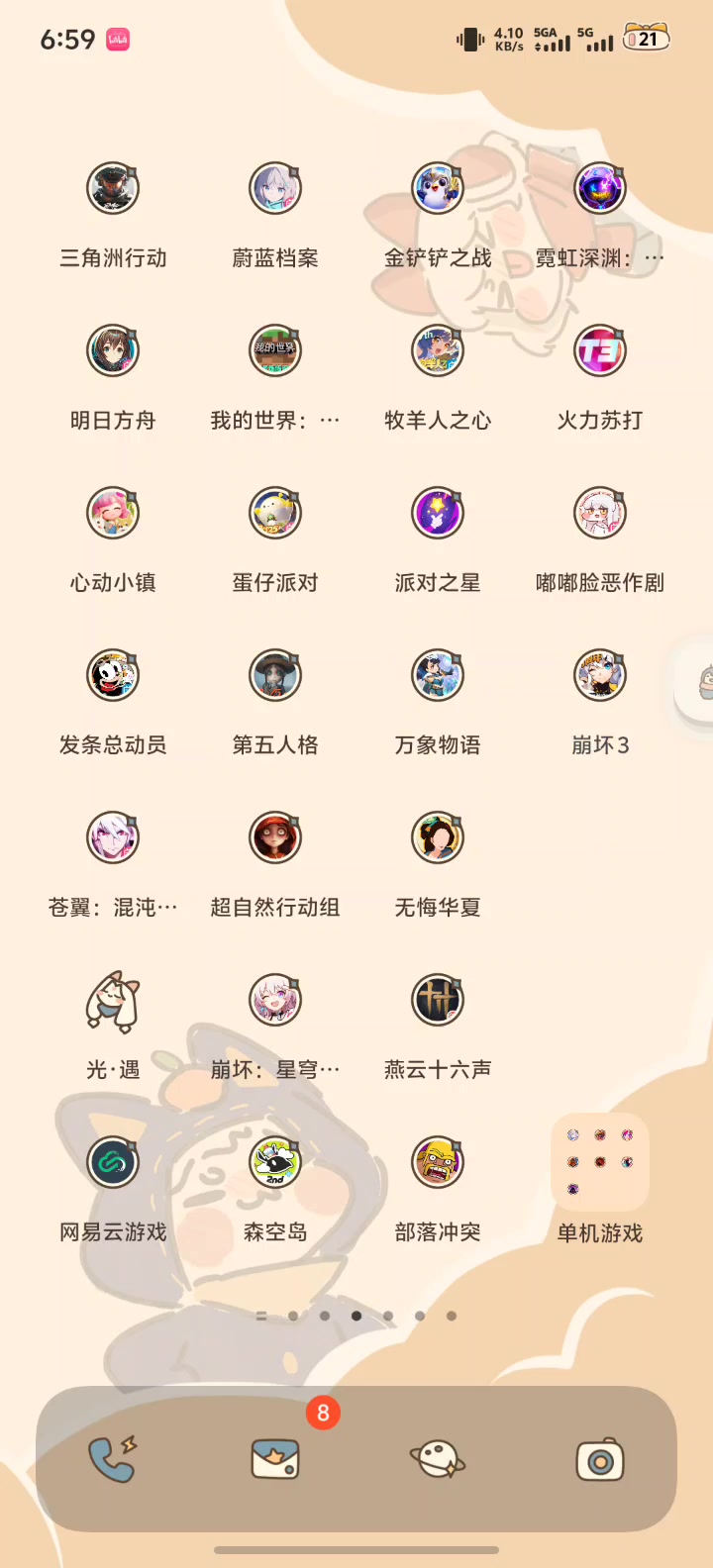
Task: Open messages with 8 unread
Action: click(x=275, y=1460)
